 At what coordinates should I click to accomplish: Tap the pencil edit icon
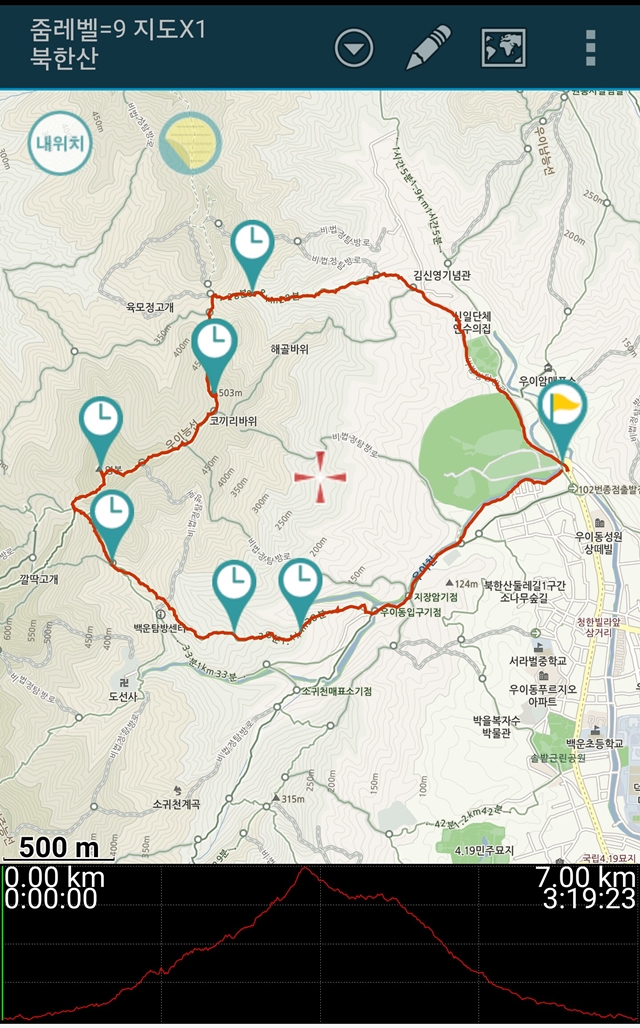[x=428, y=47]
